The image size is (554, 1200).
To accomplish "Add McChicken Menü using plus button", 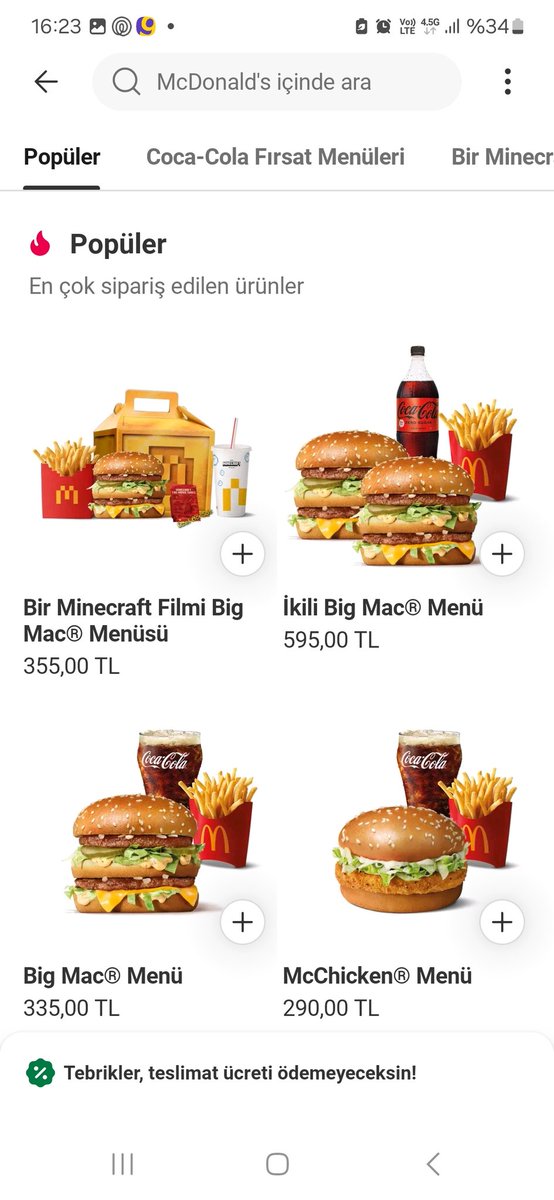I will 502,921.
